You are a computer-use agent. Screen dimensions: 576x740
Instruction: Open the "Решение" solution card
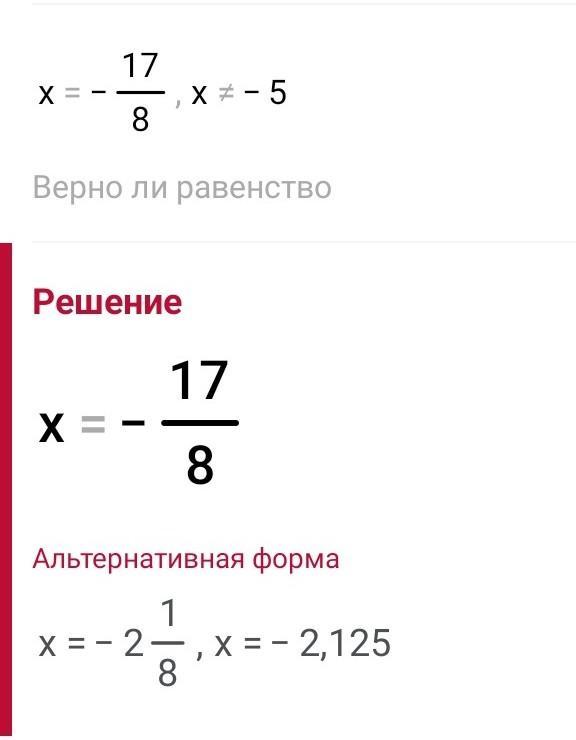(x=288, y=491)
